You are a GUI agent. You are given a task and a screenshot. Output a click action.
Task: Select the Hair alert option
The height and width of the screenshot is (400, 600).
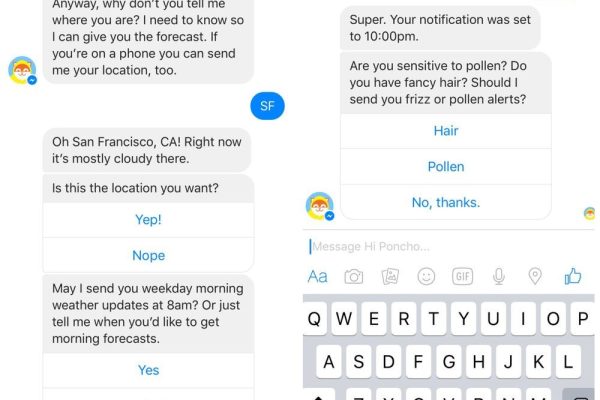pos(446,131)
